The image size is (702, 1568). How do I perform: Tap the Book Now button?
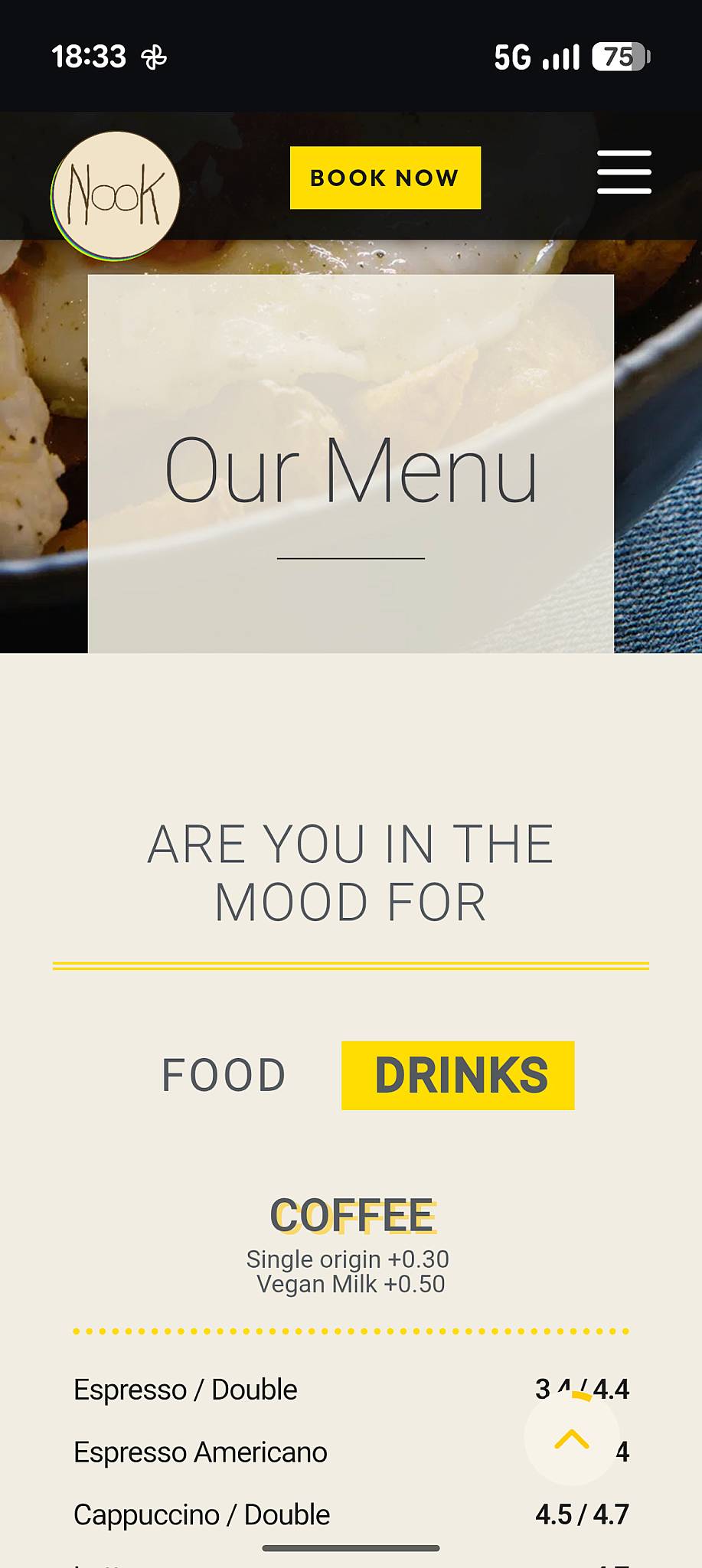[385, 178]
